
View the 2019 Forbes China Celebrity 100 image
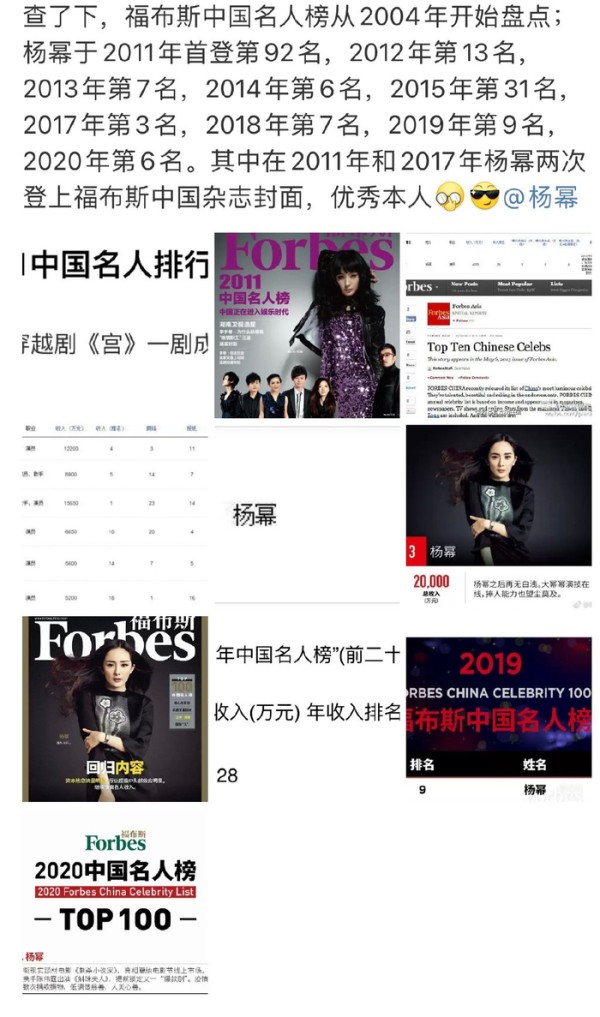(499, 709)
